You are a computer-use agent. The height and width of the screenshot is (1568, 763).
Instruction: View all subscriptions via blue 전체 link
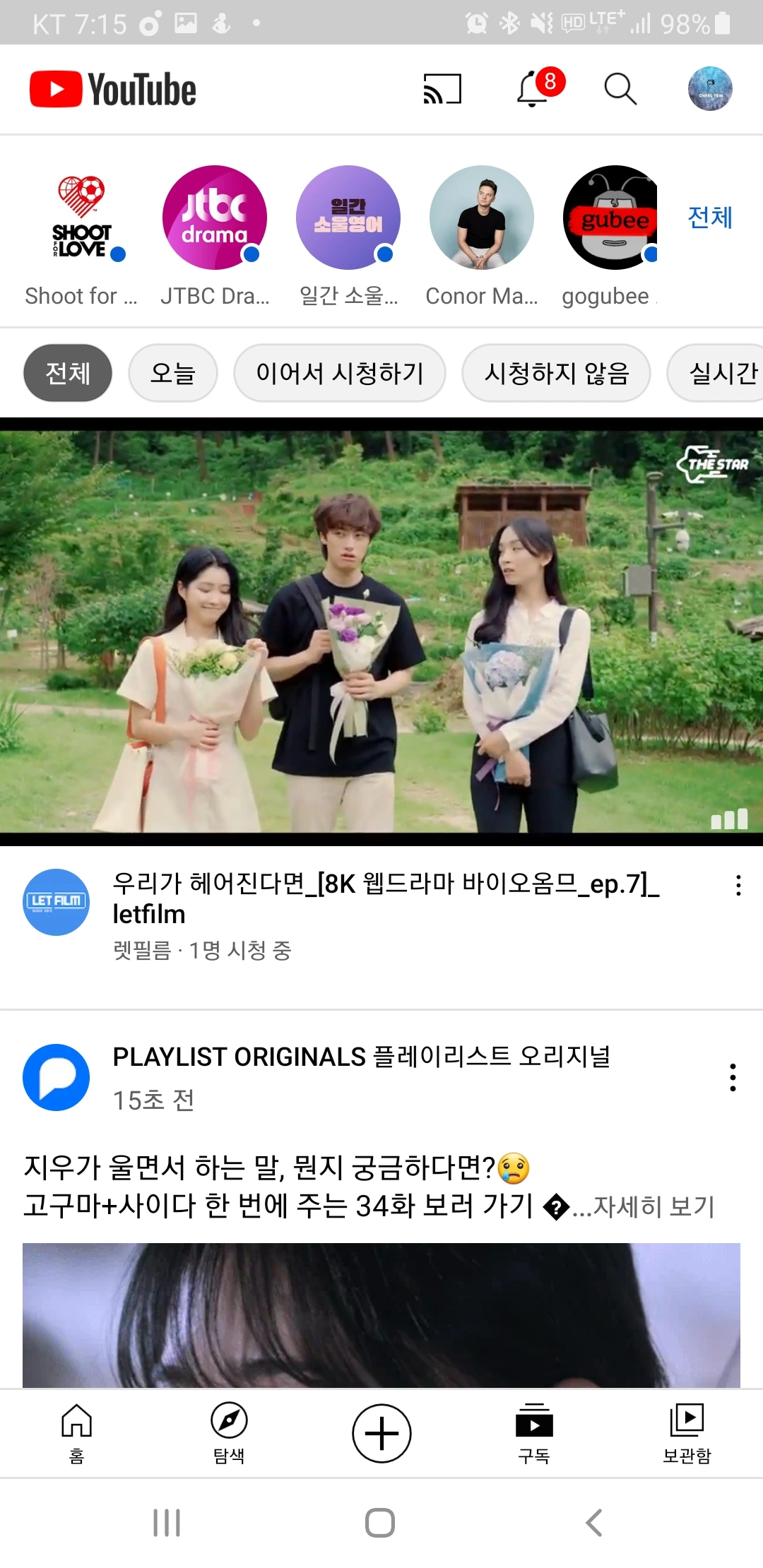tap(710, 217)
